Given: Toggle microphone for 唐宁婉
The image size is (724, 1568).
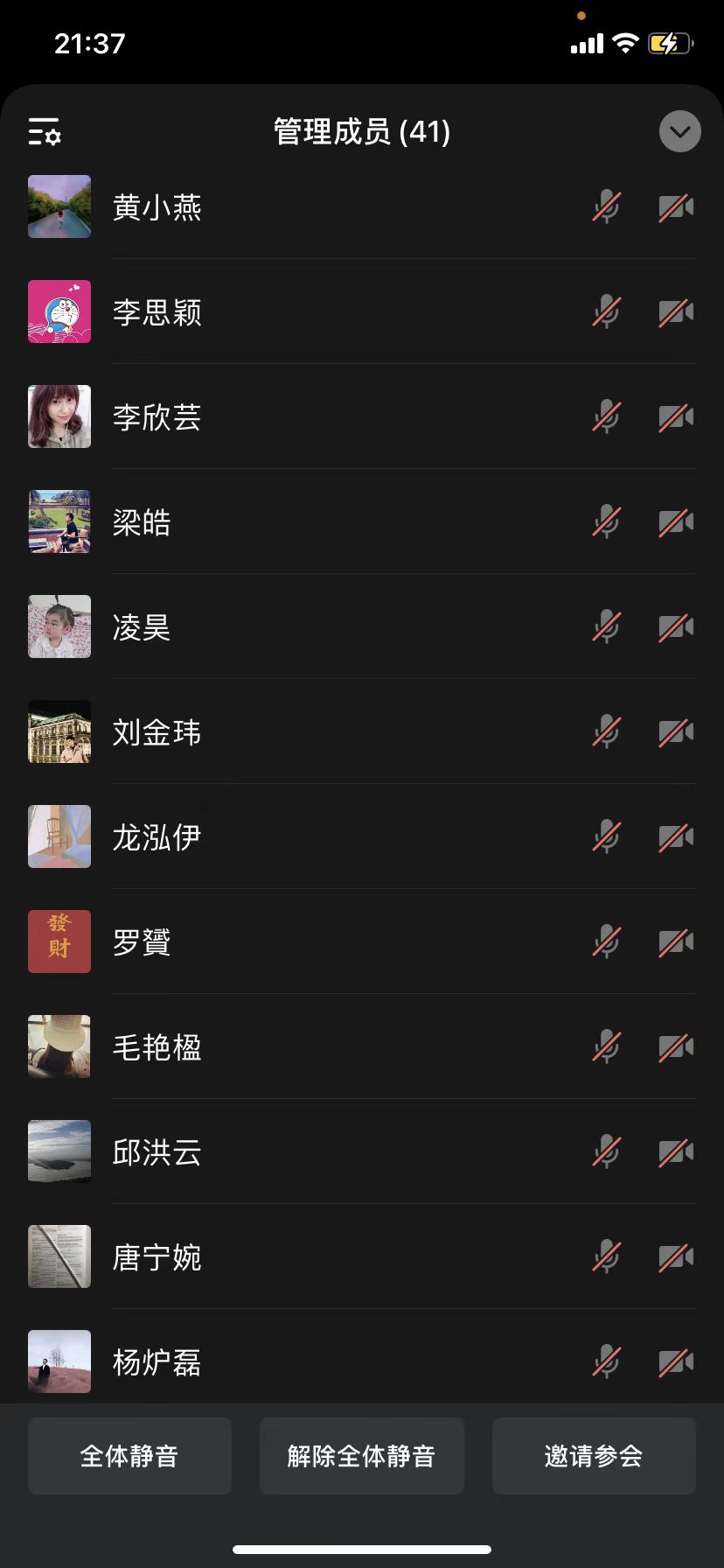Looking at the screenshot, I should (x=606, y=1257).
